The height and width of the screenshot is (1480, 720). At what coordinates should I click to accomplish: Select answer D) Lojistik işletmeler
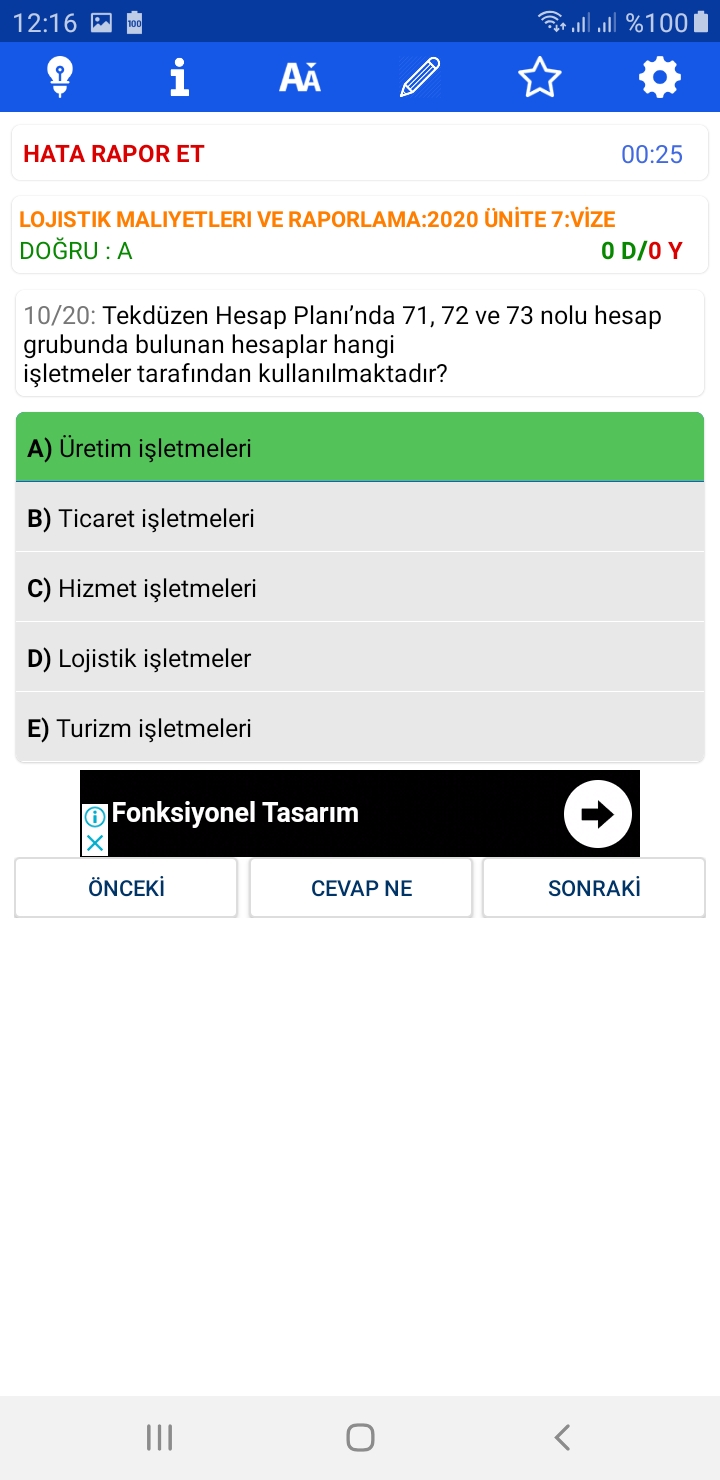click(x=360, y=657)
